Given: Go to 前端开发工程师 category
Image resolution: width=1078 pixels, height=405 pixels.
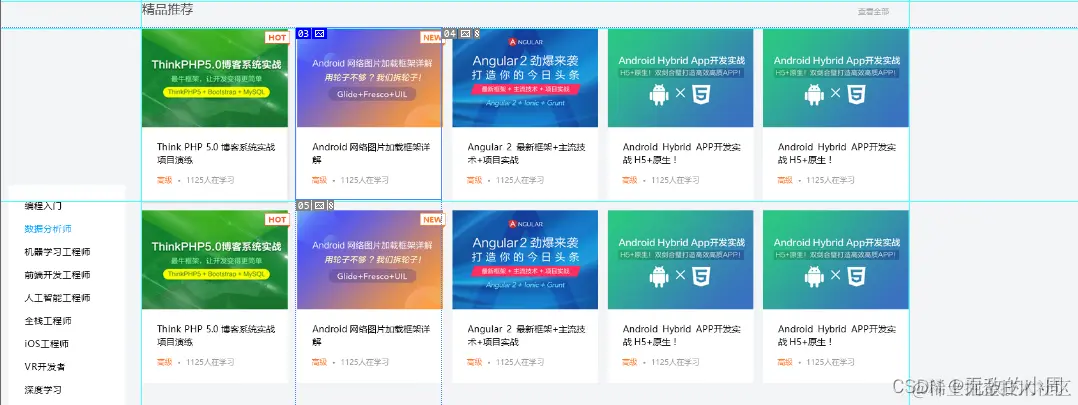Looking at the screenshot, I should click(x=57, y=275).
